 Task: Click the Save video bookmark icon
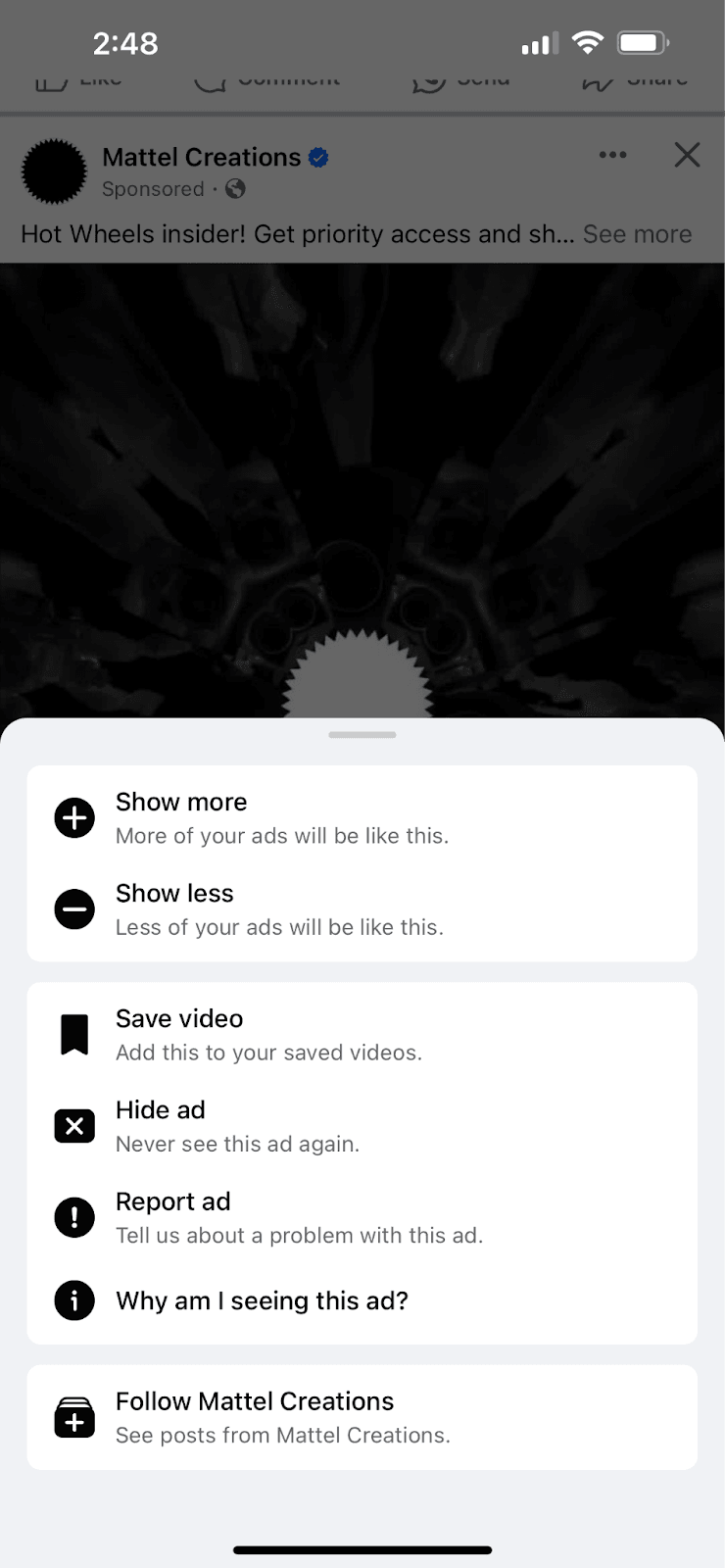73,1032
